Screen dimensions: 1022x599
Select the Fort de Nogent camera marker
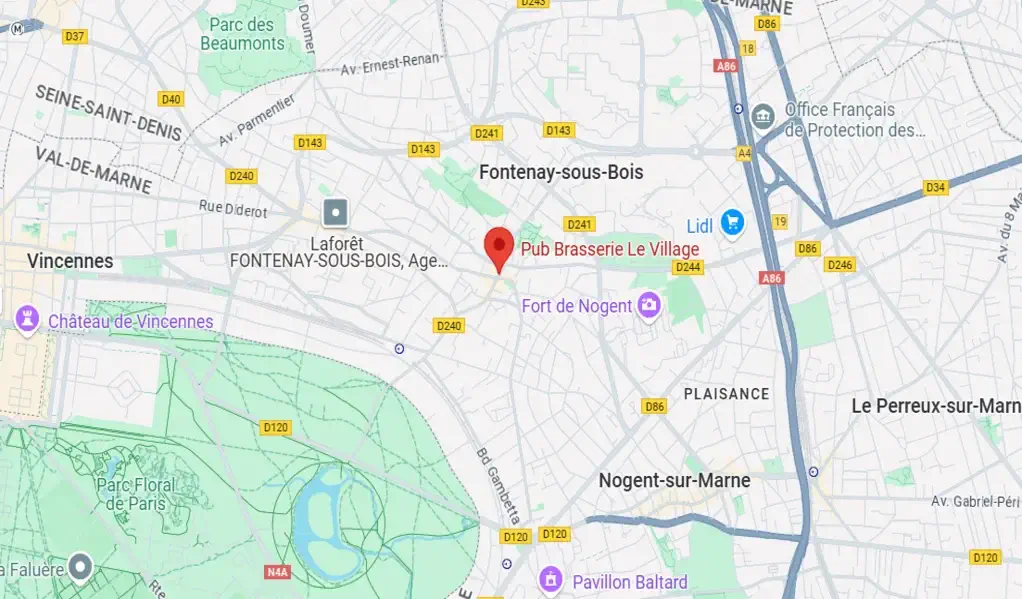pos(650,305)
